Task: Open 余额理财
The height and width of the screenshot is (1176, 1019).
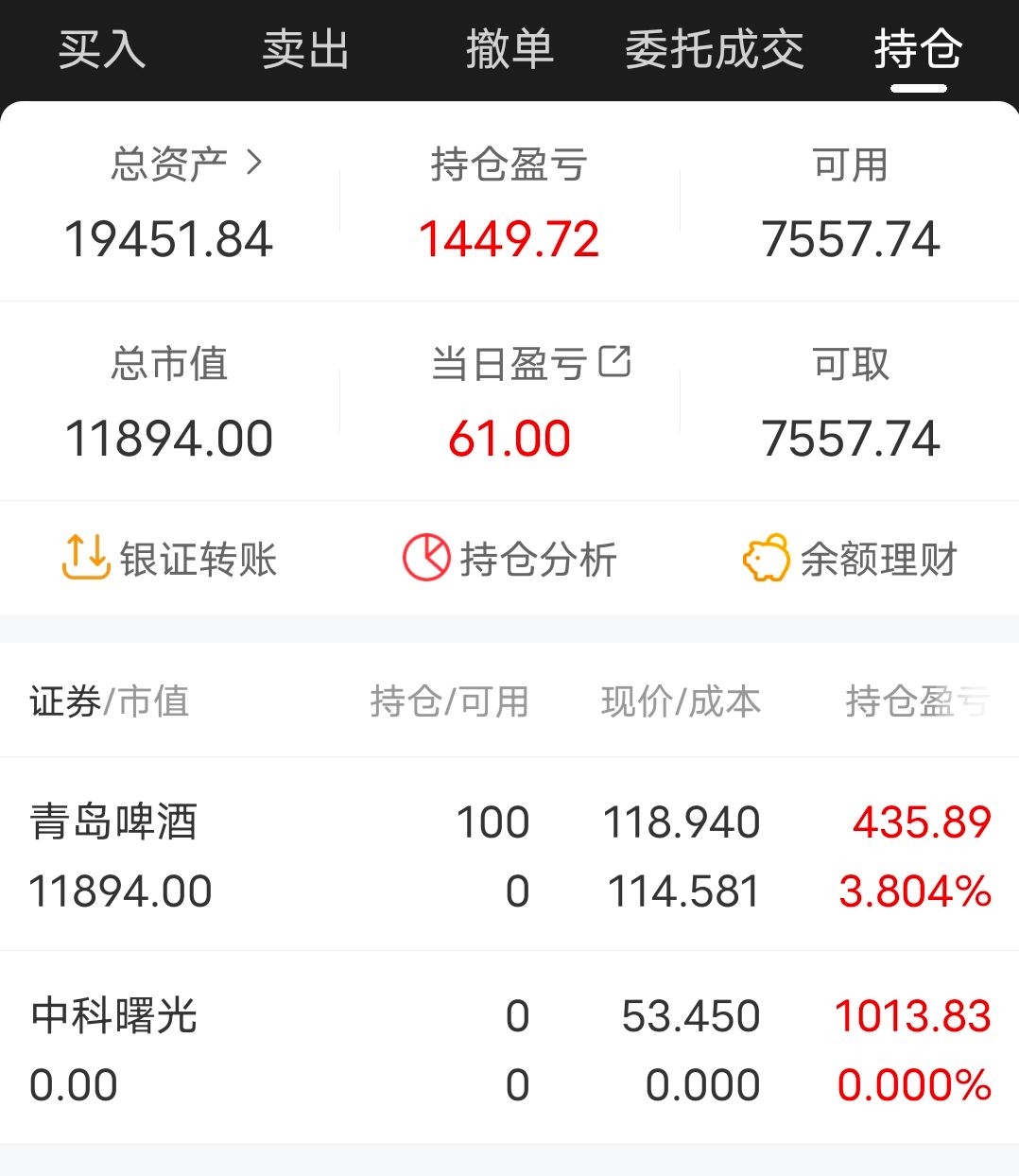Action: (850, 558)
